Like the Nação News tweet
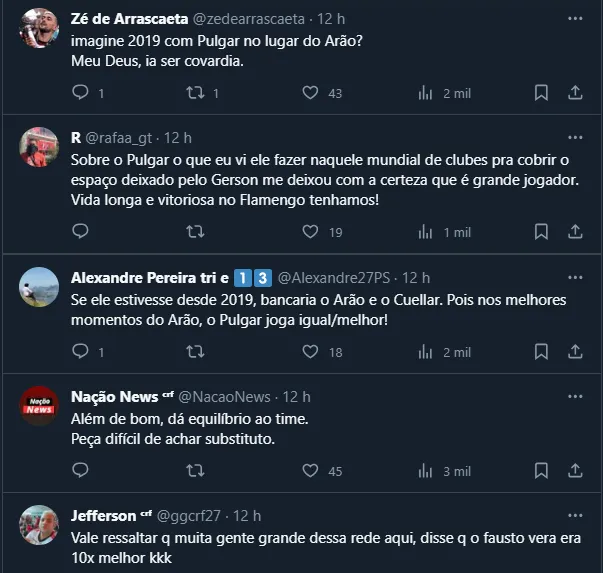The height and width of the screenshot is (573, 603). [310, 470]
